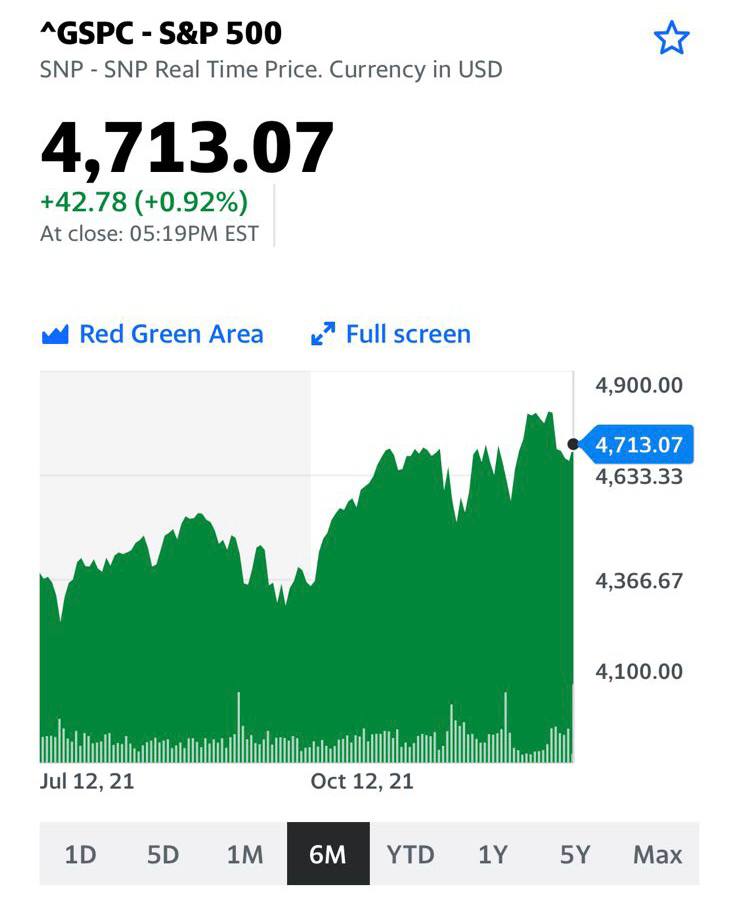Show the Max history range
Screen dimensions: 739x918
click(x=657, y=854)
